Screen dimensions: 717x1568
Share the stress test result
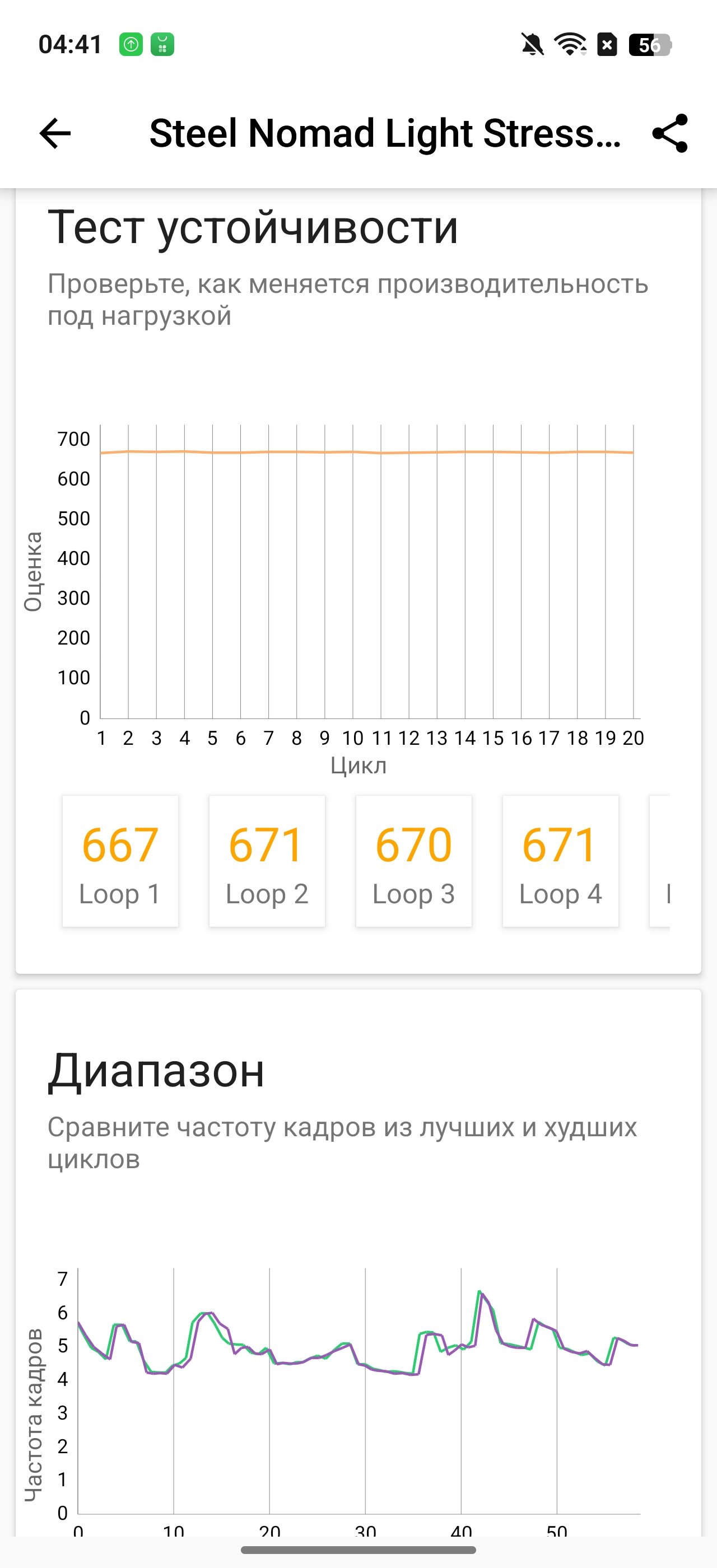click(x=669, y=133)
